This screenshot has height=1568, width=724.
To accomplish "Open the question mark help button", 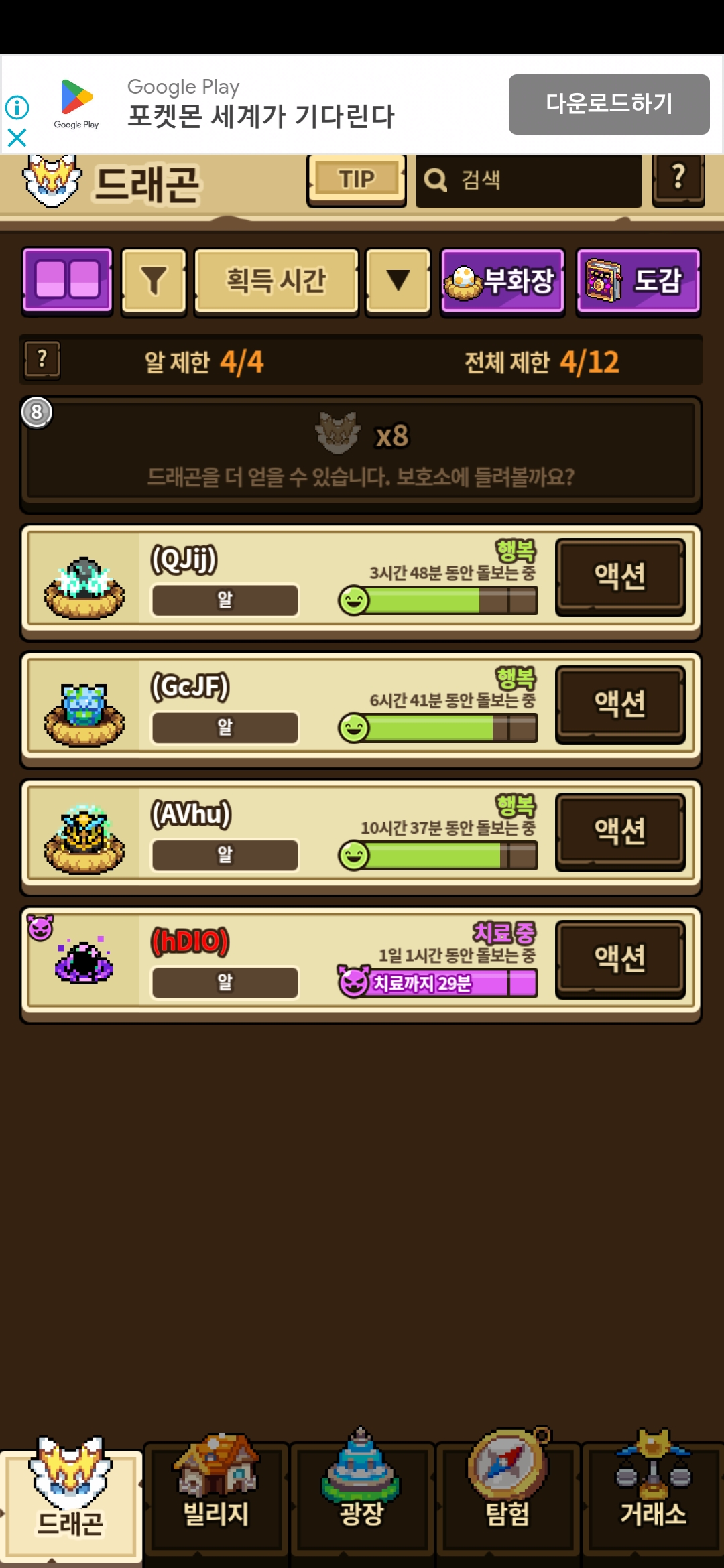I will [678, 178].
